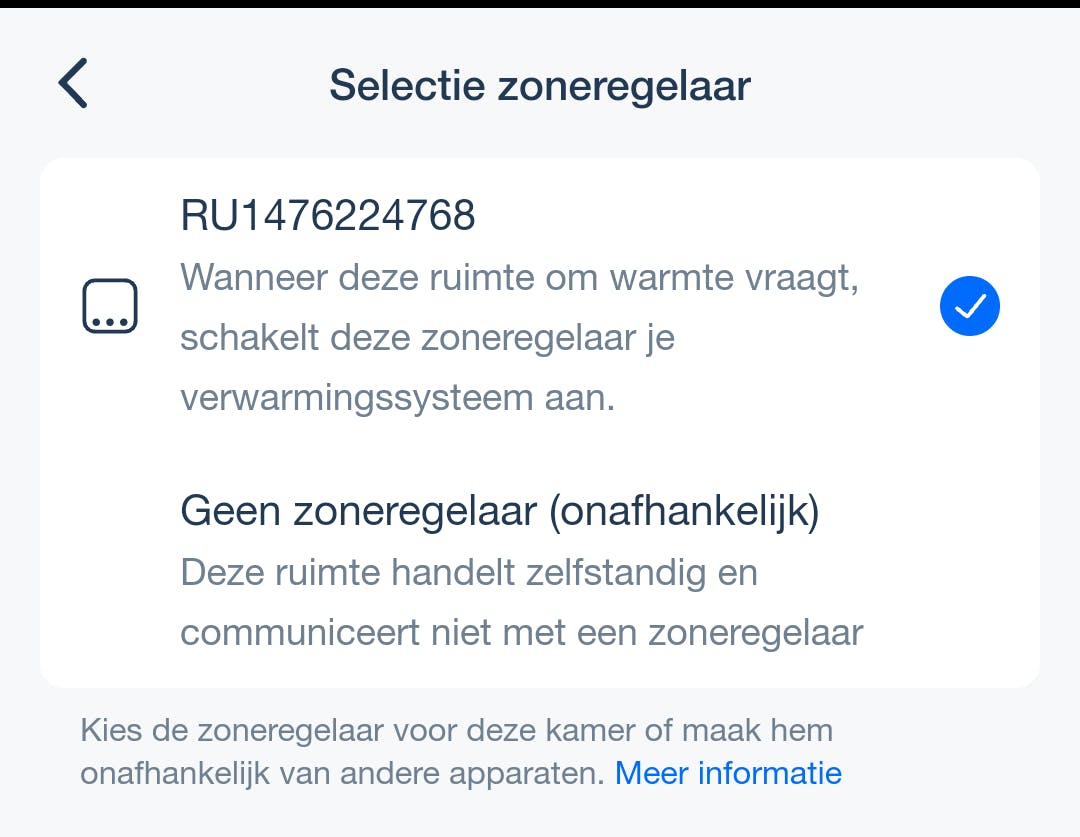Select zone controller RU1476224768
The width and height of the screenshot is (1080, 837).
[520, 305]
